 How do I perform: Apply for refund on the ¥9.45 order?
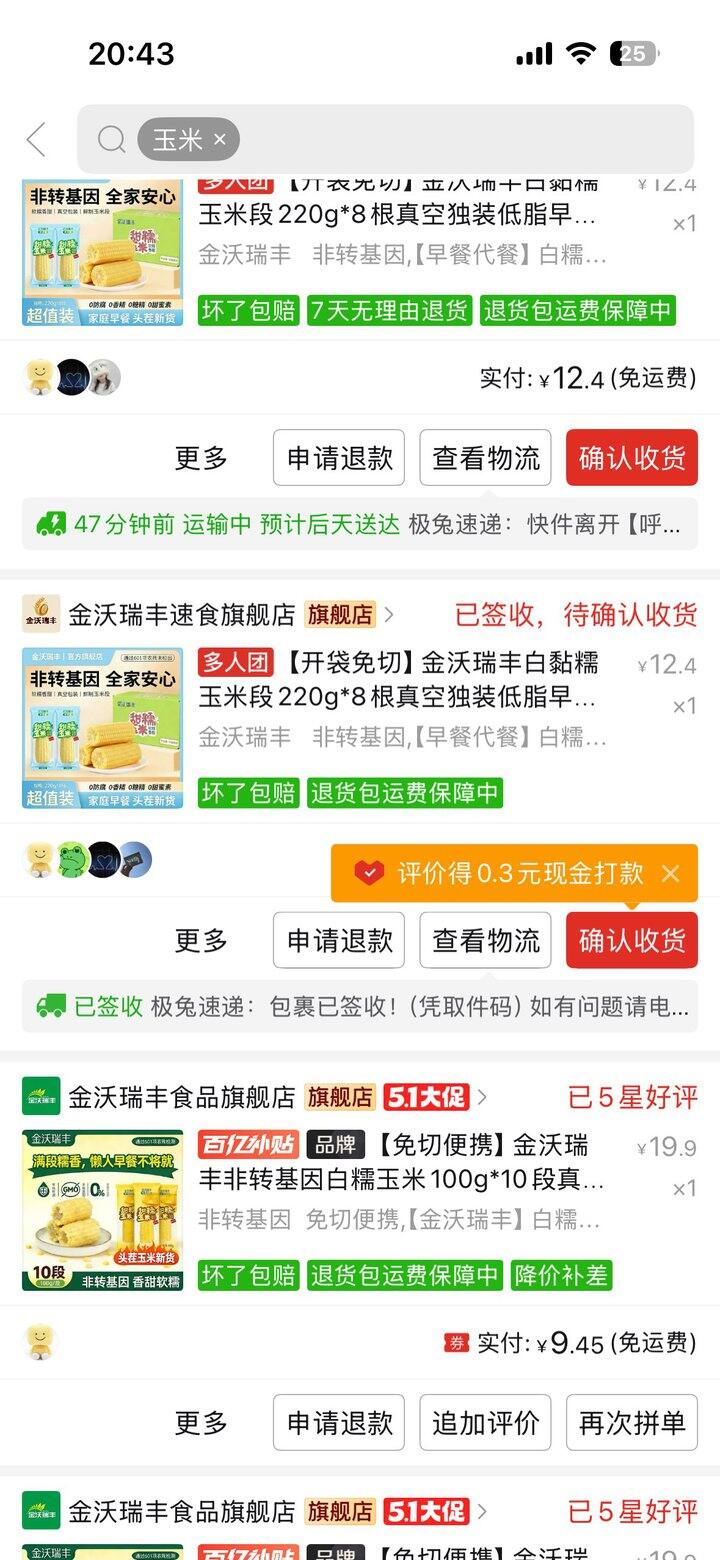(339, 1422)
